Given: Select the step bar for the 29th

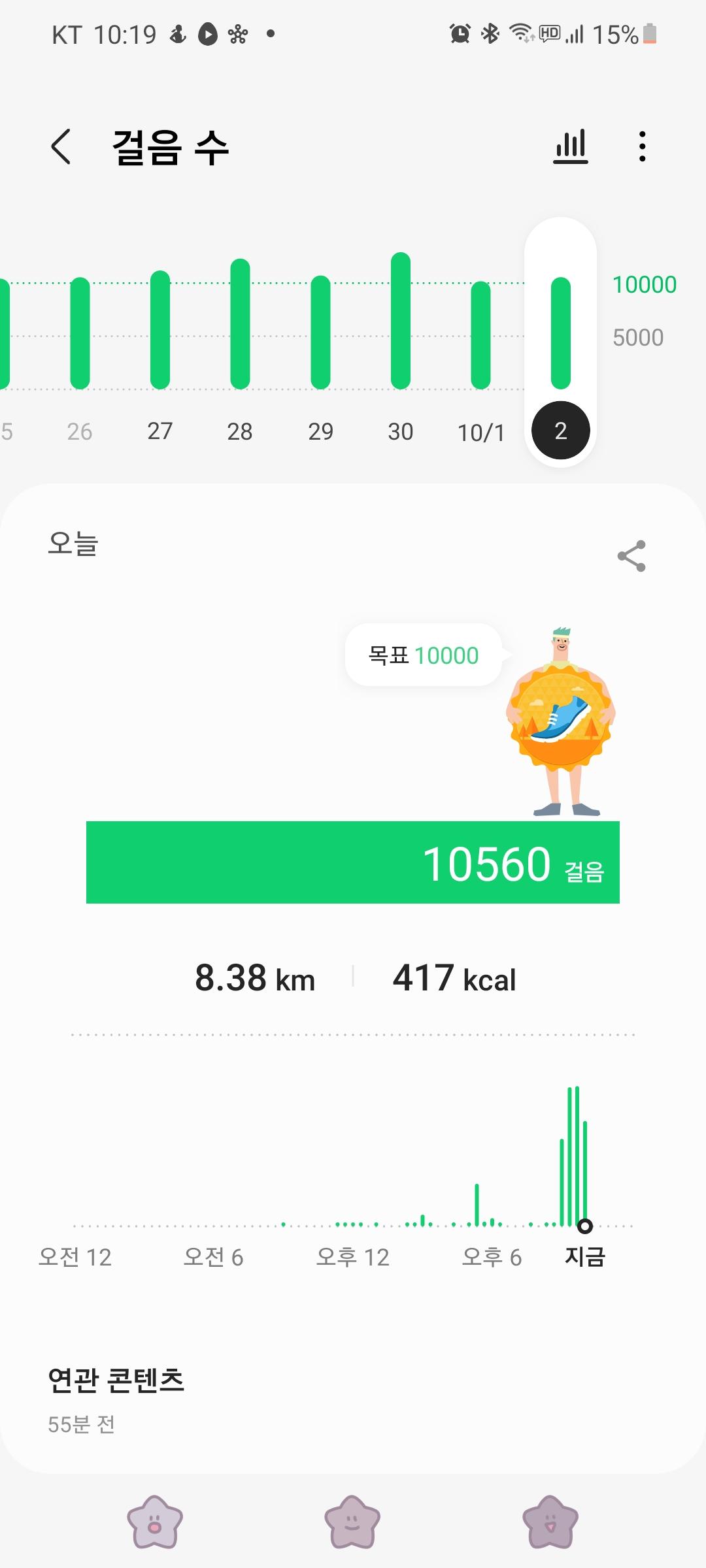Looking at the screenshot, I should [320, 333].
